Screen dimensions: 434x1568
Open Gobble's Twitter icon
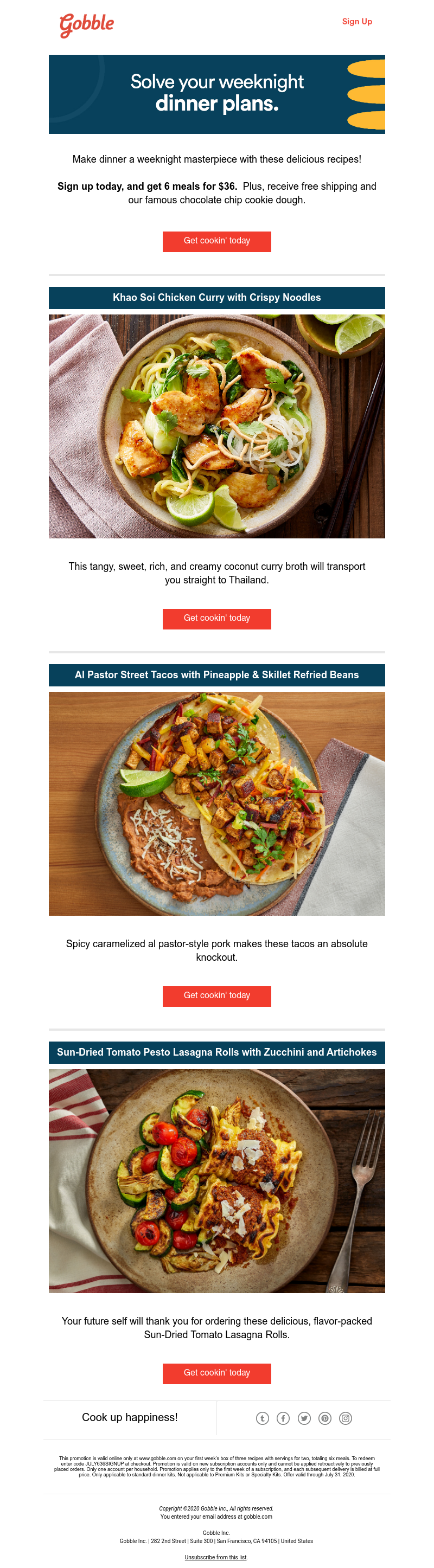click(x=304, y=1418)
